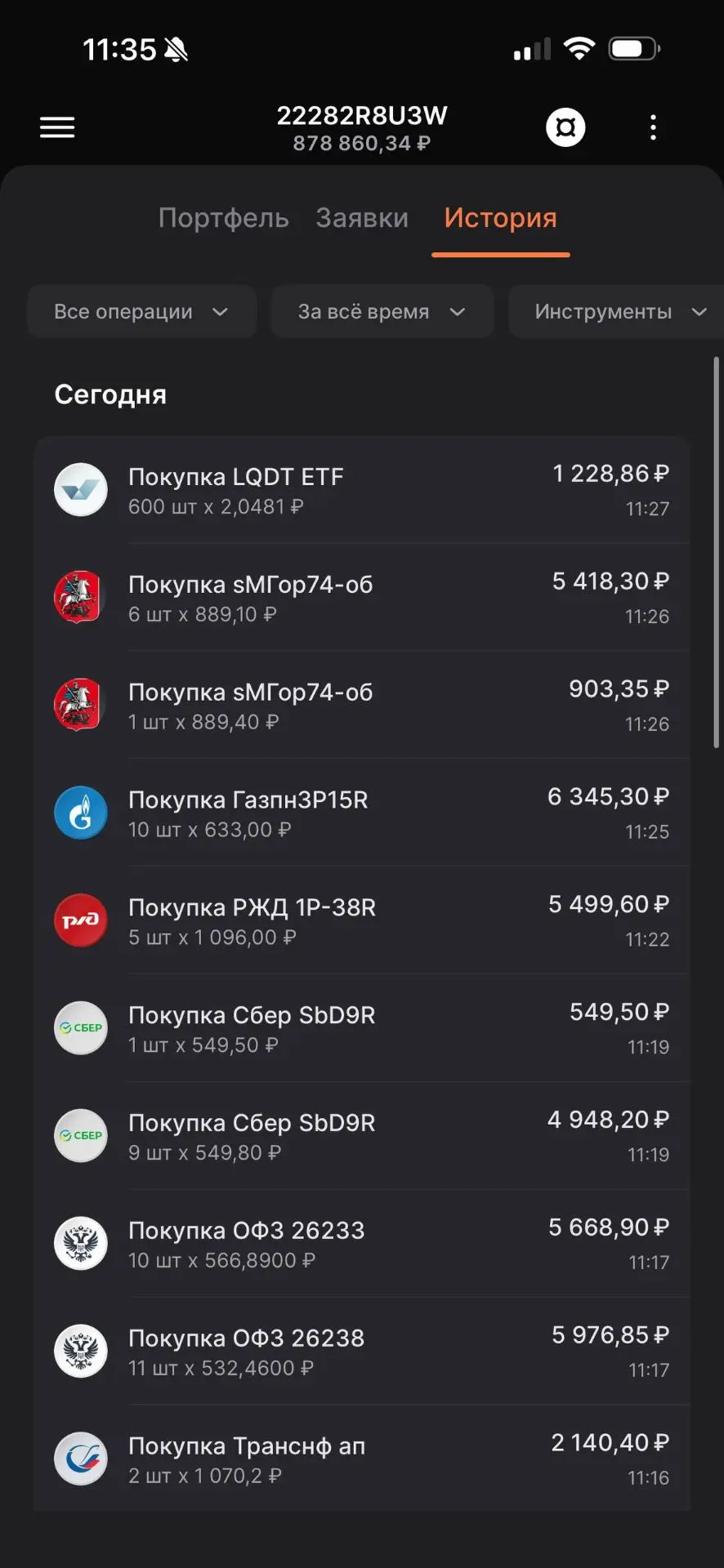Expand the За всё время period filter

382,311
